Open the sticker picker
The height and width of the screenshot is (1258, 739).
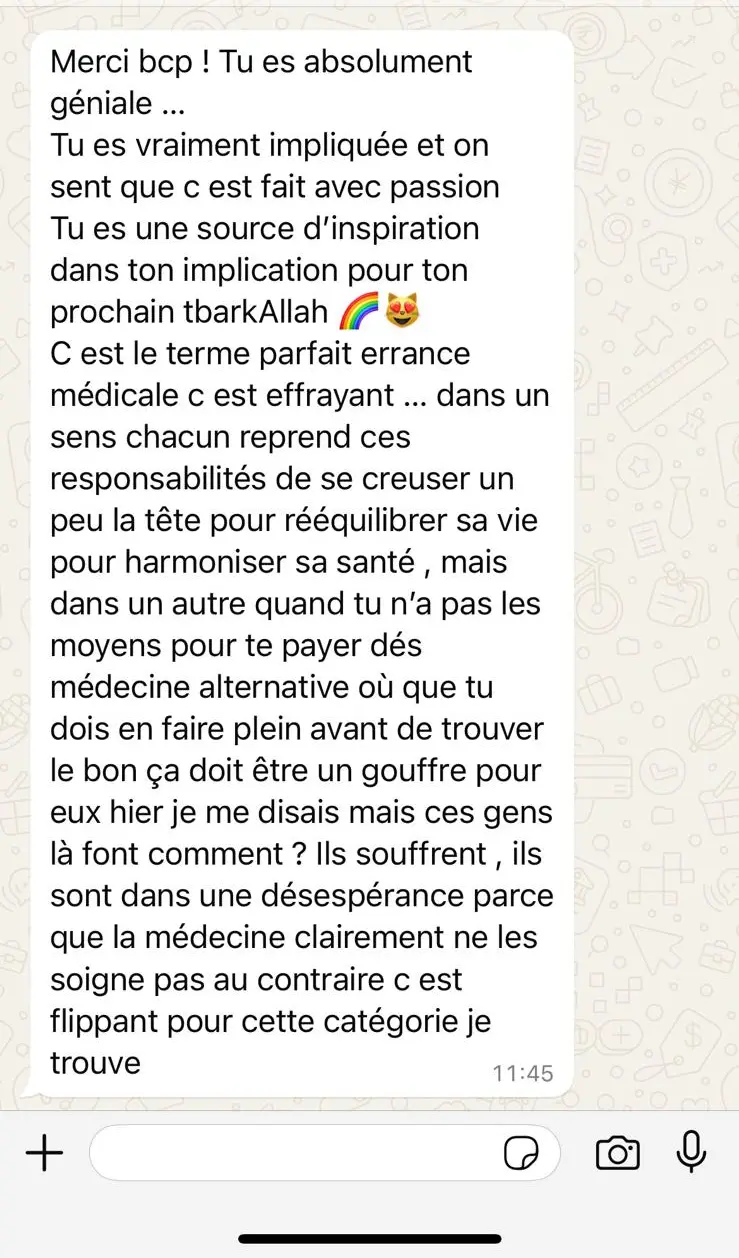(x=521, y=1154)
